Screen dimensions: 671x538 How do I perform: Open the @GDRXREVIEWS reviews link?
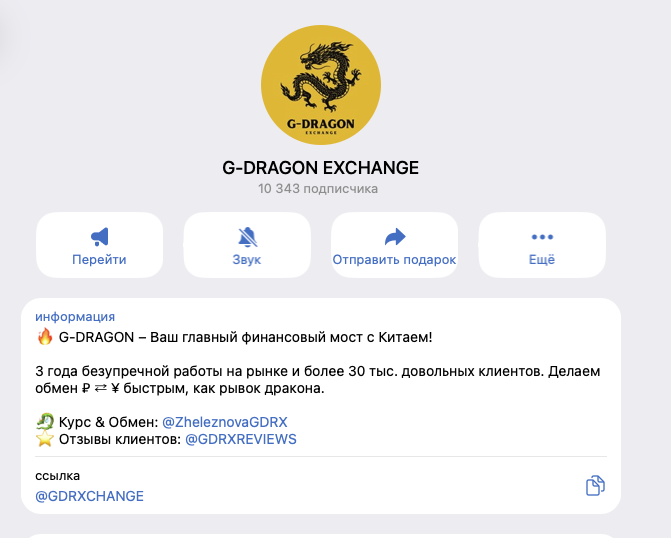pyautogui.click(x=240, y=439)
